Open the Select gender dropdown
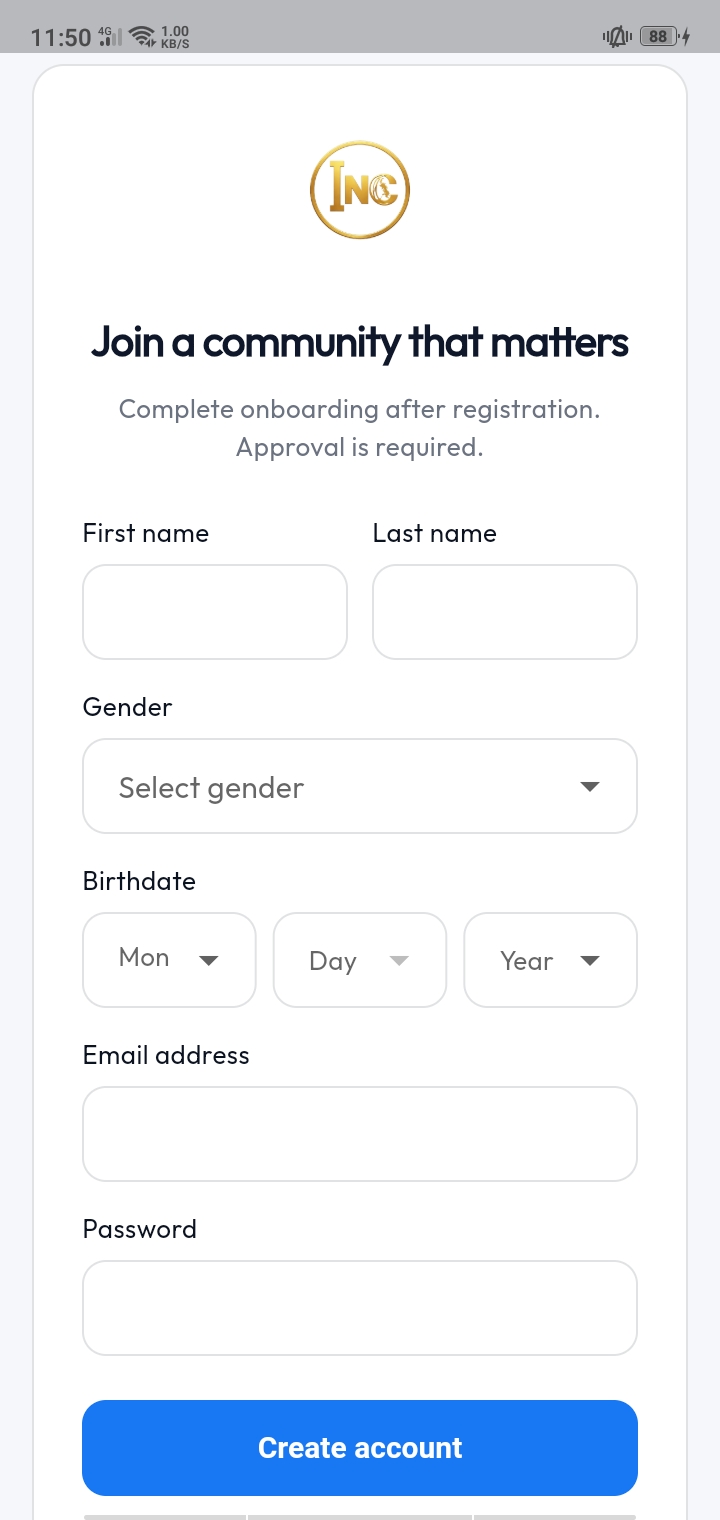The image size is (720, 1520). [360, 786]
